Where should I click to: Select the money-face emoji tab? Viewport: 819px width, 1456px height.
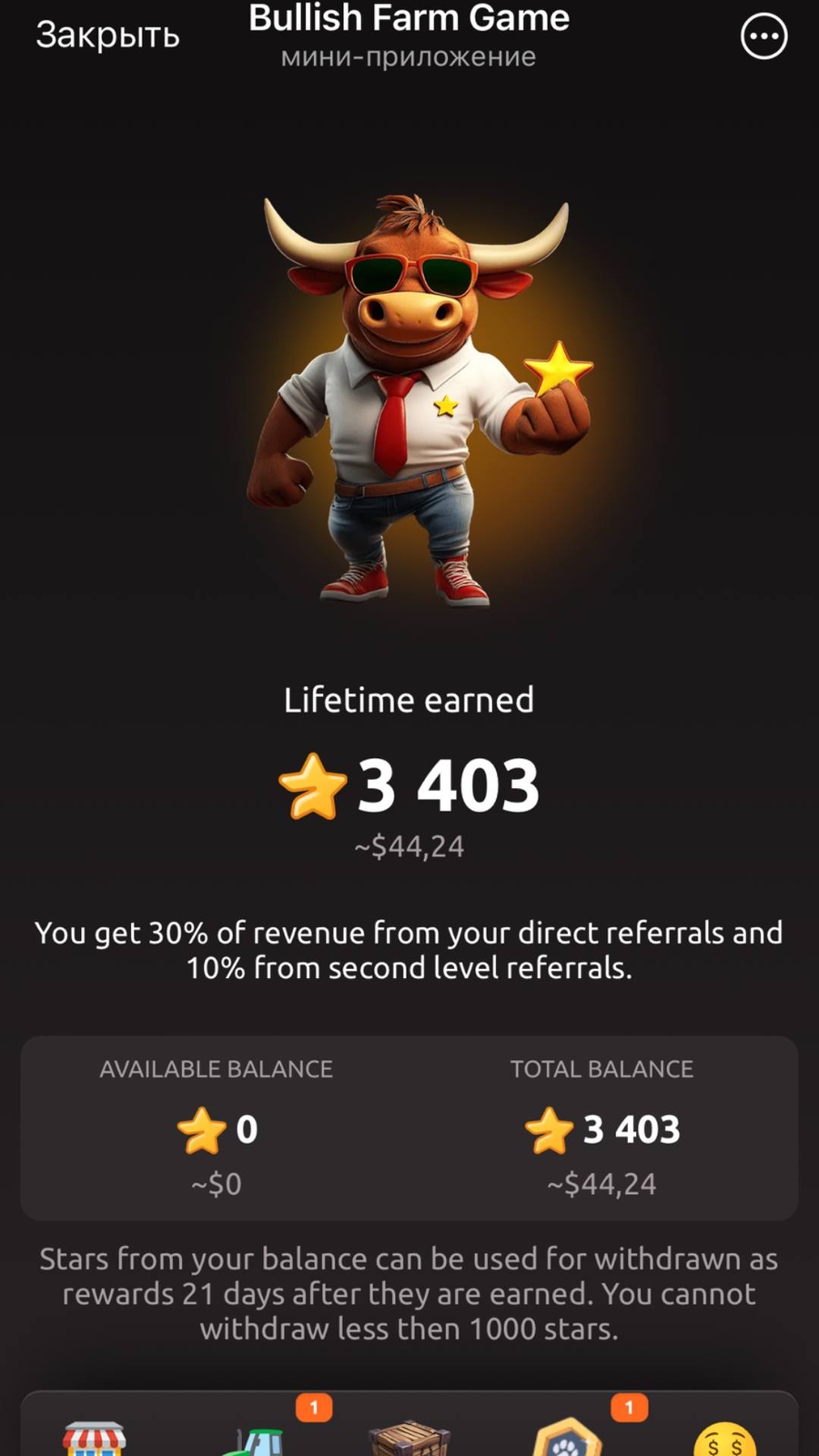724,1440
